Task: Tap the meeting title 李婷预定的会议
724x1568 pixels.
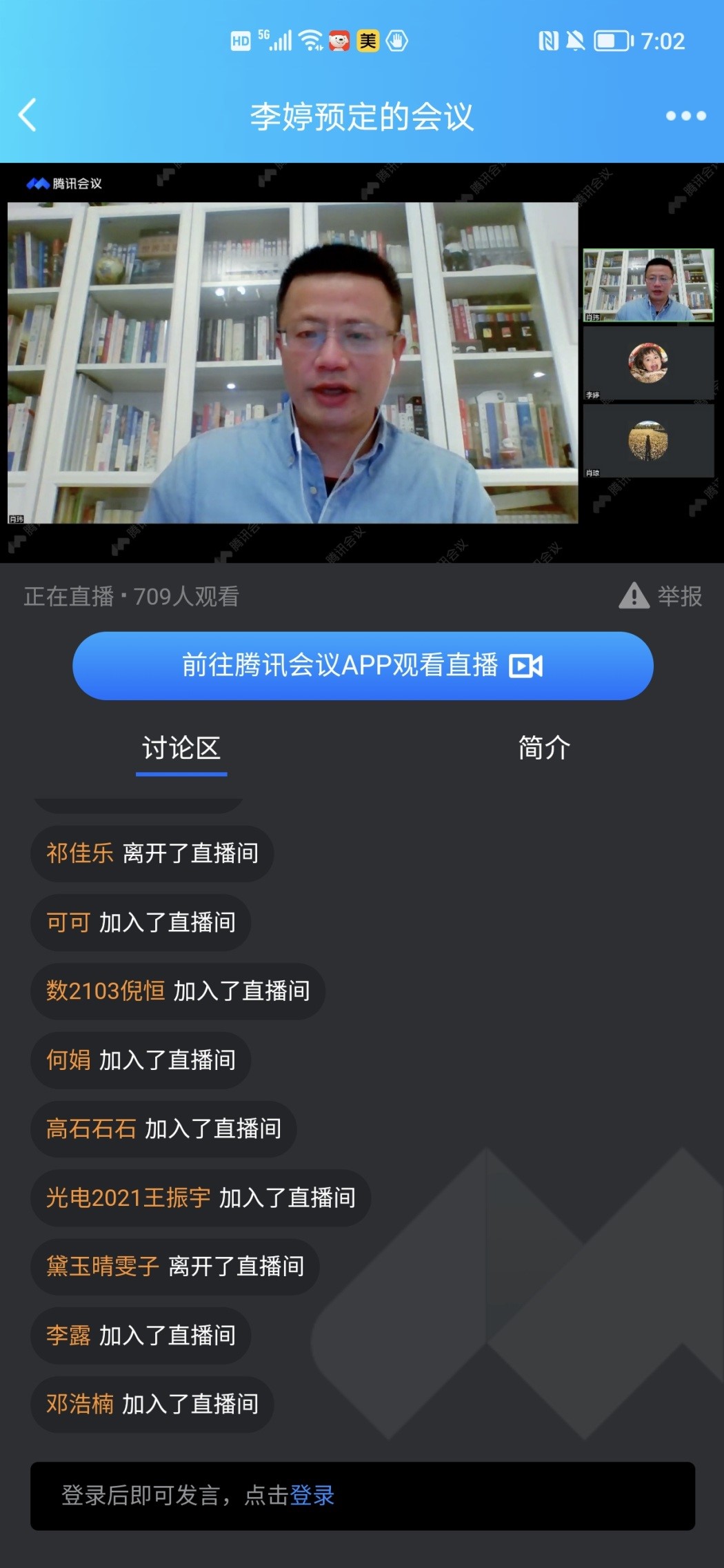Action: [x=362, y=115]
